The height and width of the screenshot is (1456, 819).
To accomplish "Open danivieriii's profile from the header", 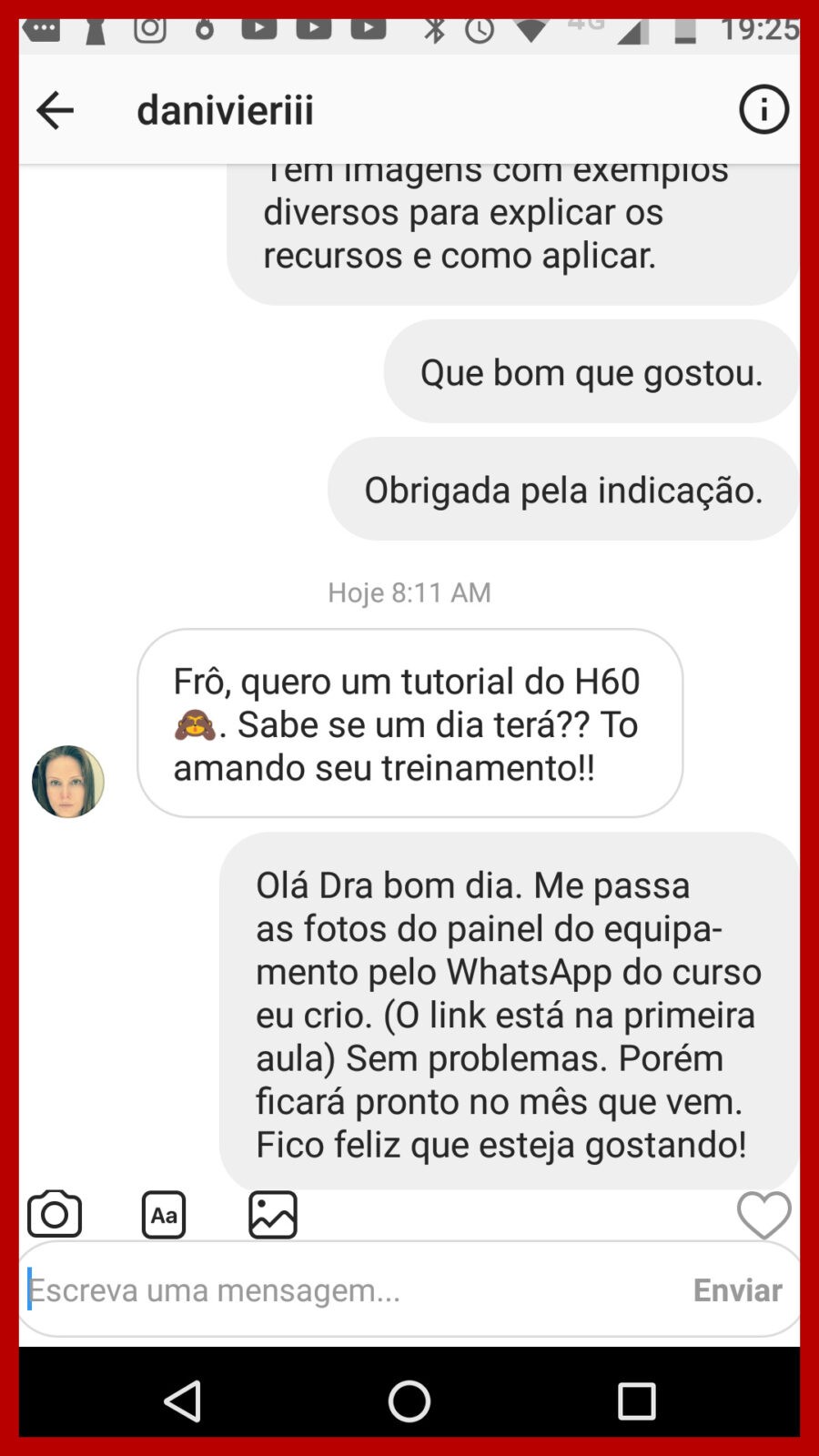I will click(x=225, y=110).
